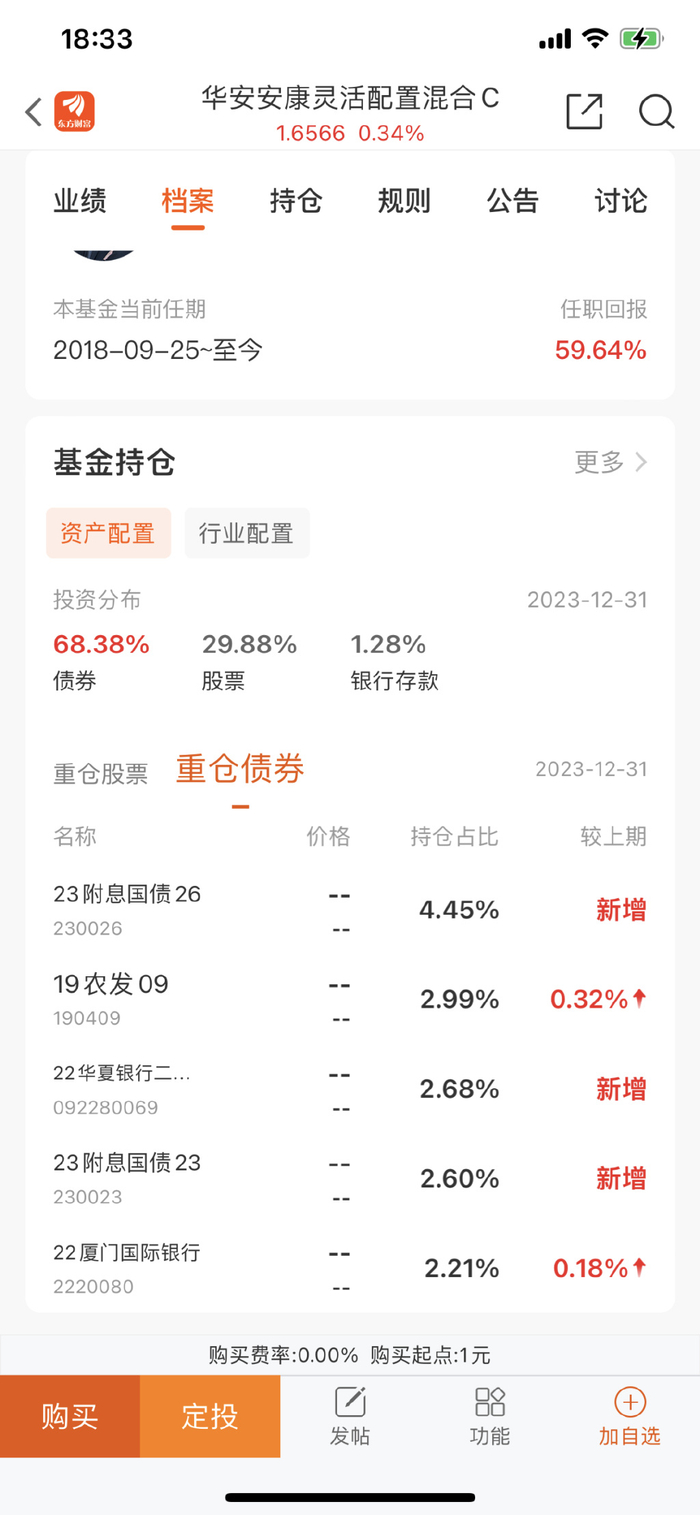Image resolution: width=700 pixels, height=1515 pixels.
Task: Open the search magnifier icon
Action: coord(656,111)
